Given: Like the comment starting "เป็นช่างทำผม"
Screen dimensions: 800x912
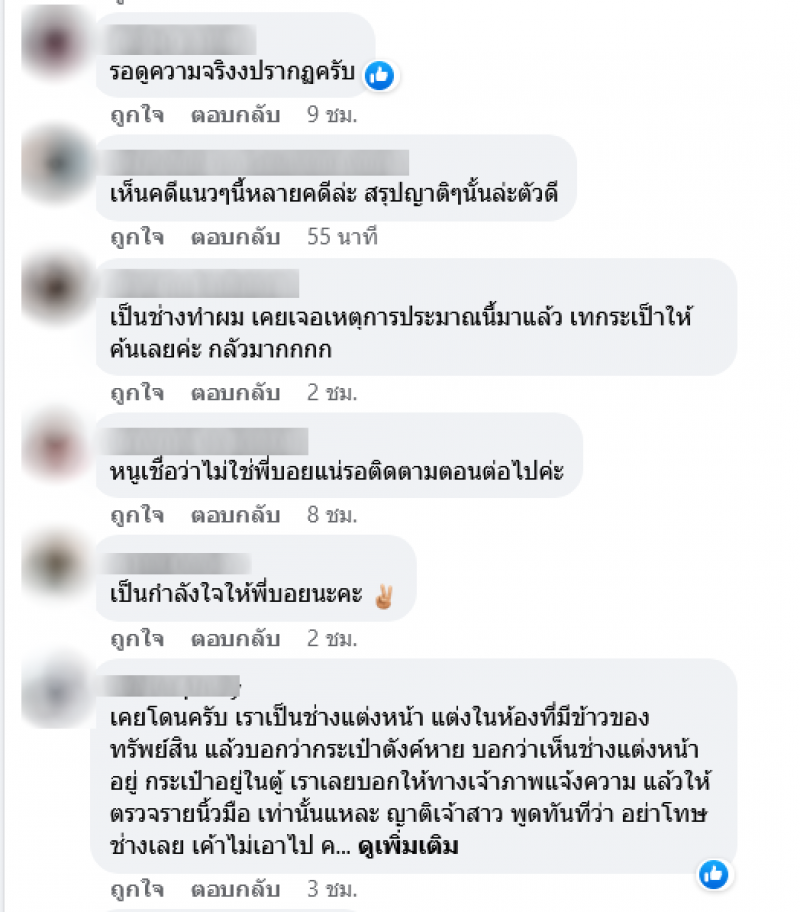Looking at the screenshot, I should tap(137, 392).
